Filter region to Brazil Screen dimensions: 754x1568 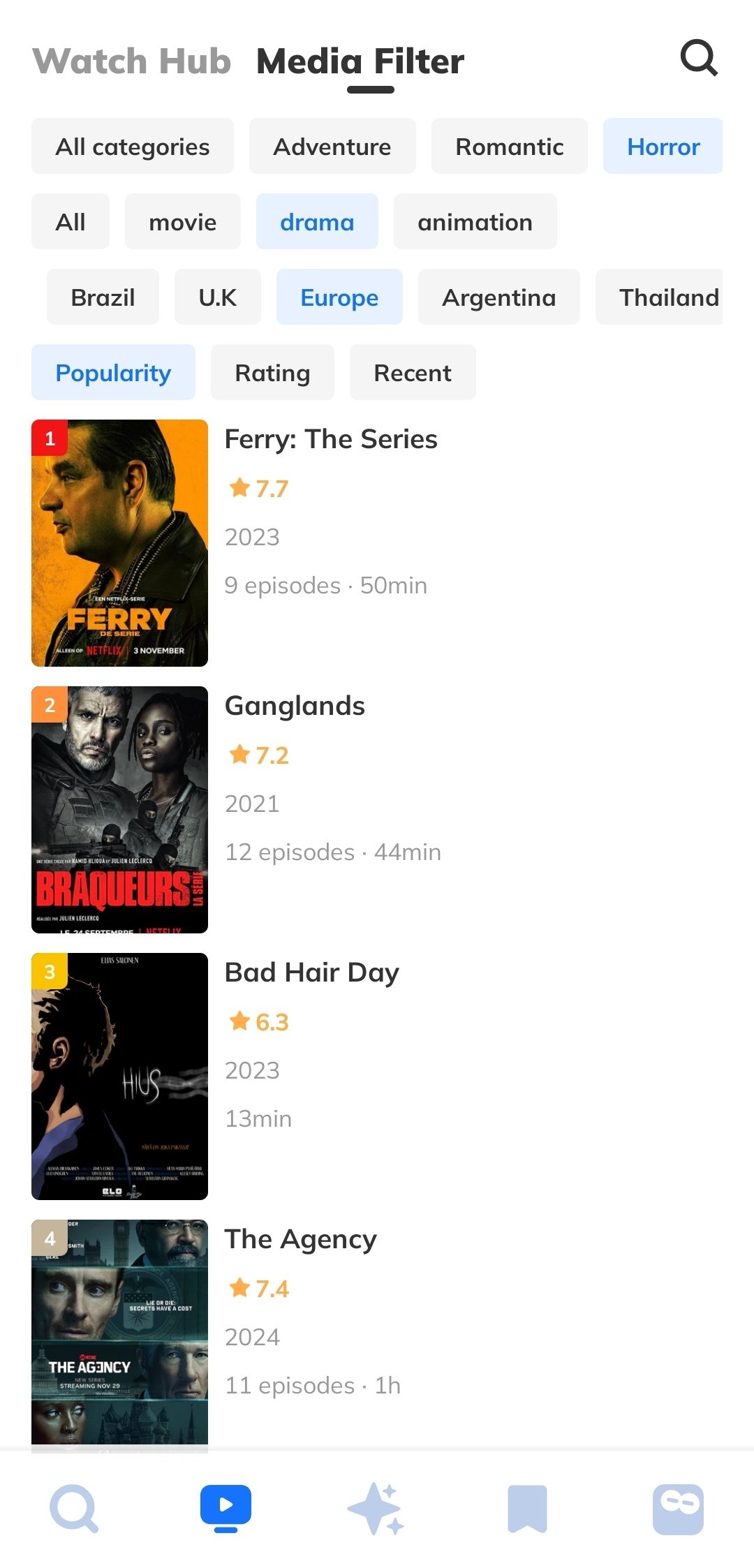[103, 297]
